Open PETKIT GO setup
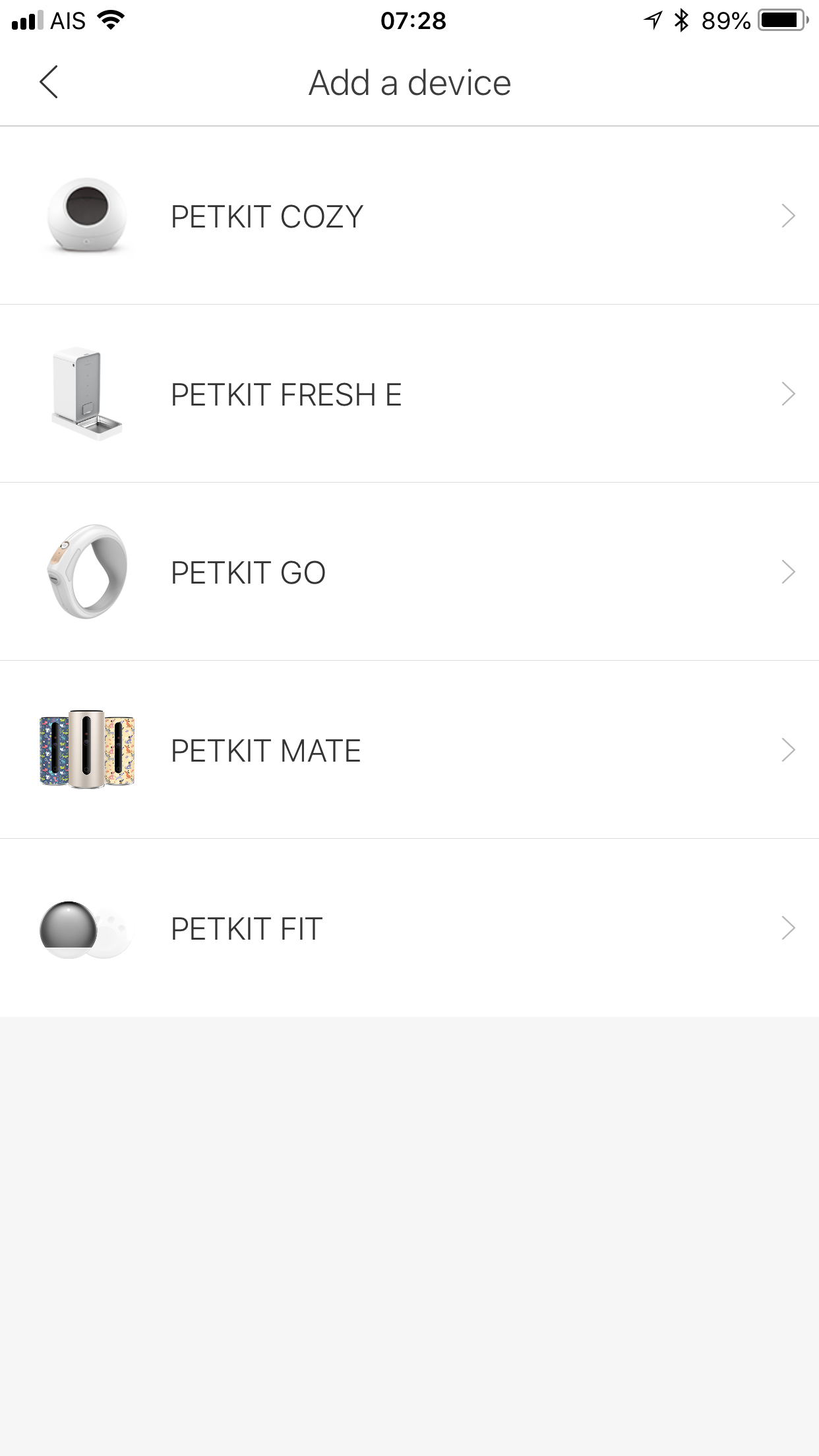Image resolution: width=819 pixels, height=1456 pixels. click(409, 572)
